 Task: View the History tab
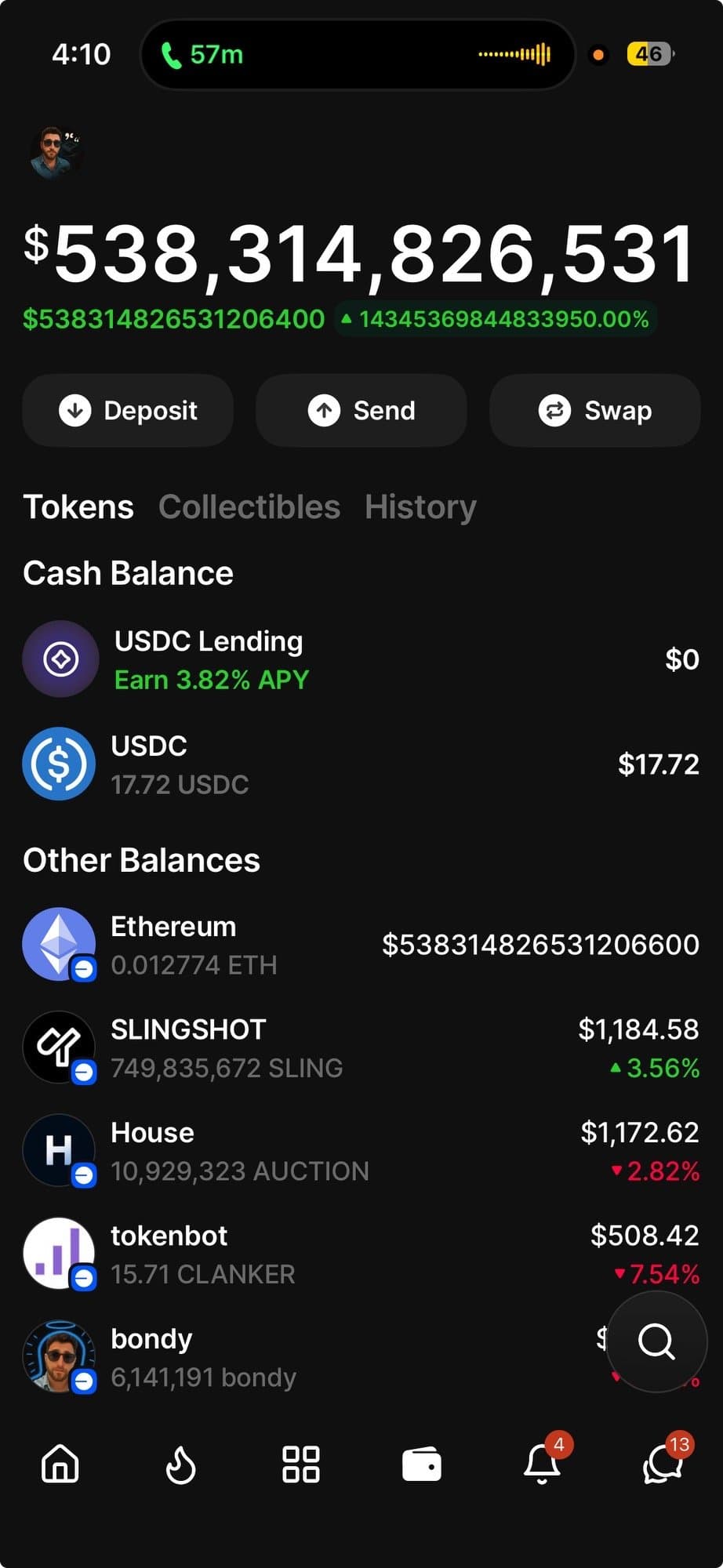420,507
